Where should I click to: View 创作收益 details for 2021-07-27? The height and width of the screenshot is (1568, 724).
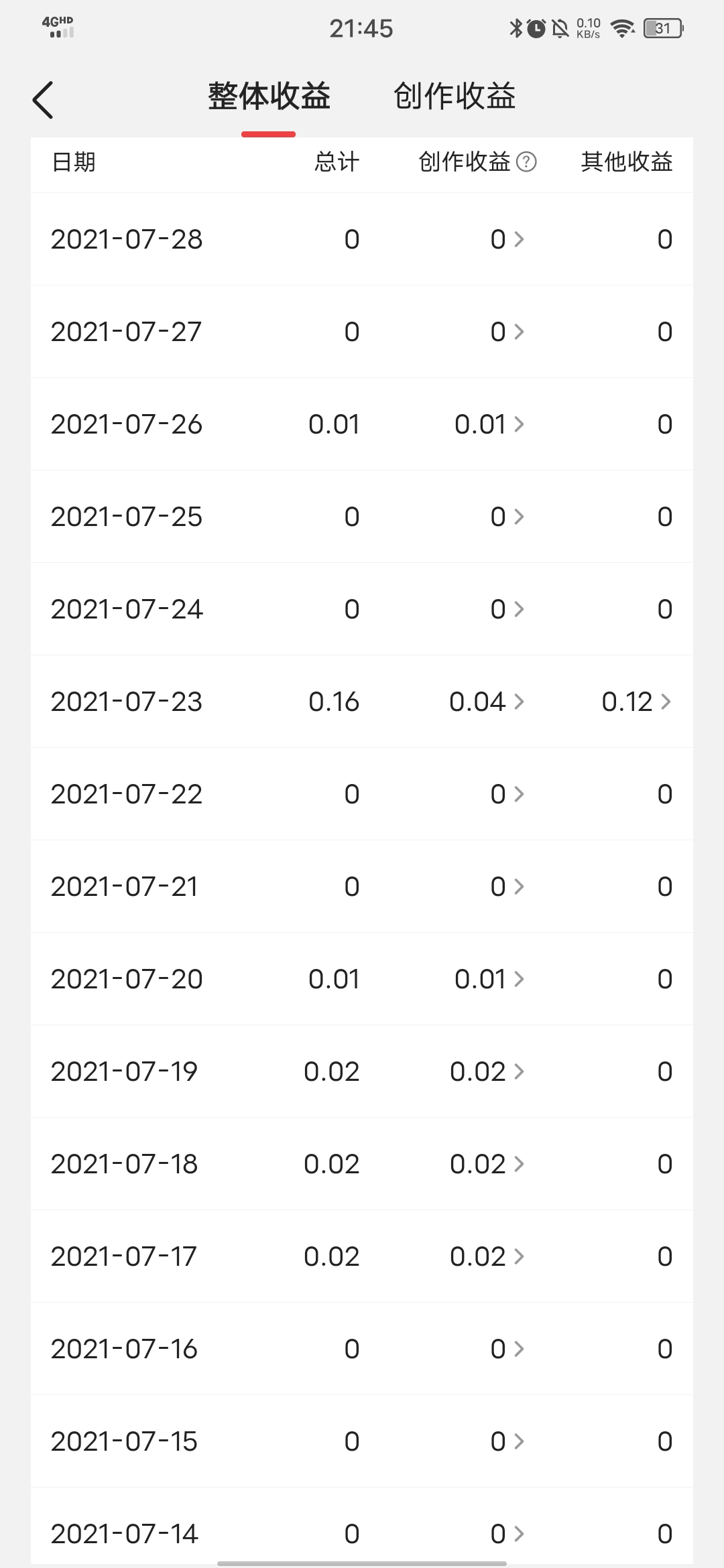click(507, 332)
